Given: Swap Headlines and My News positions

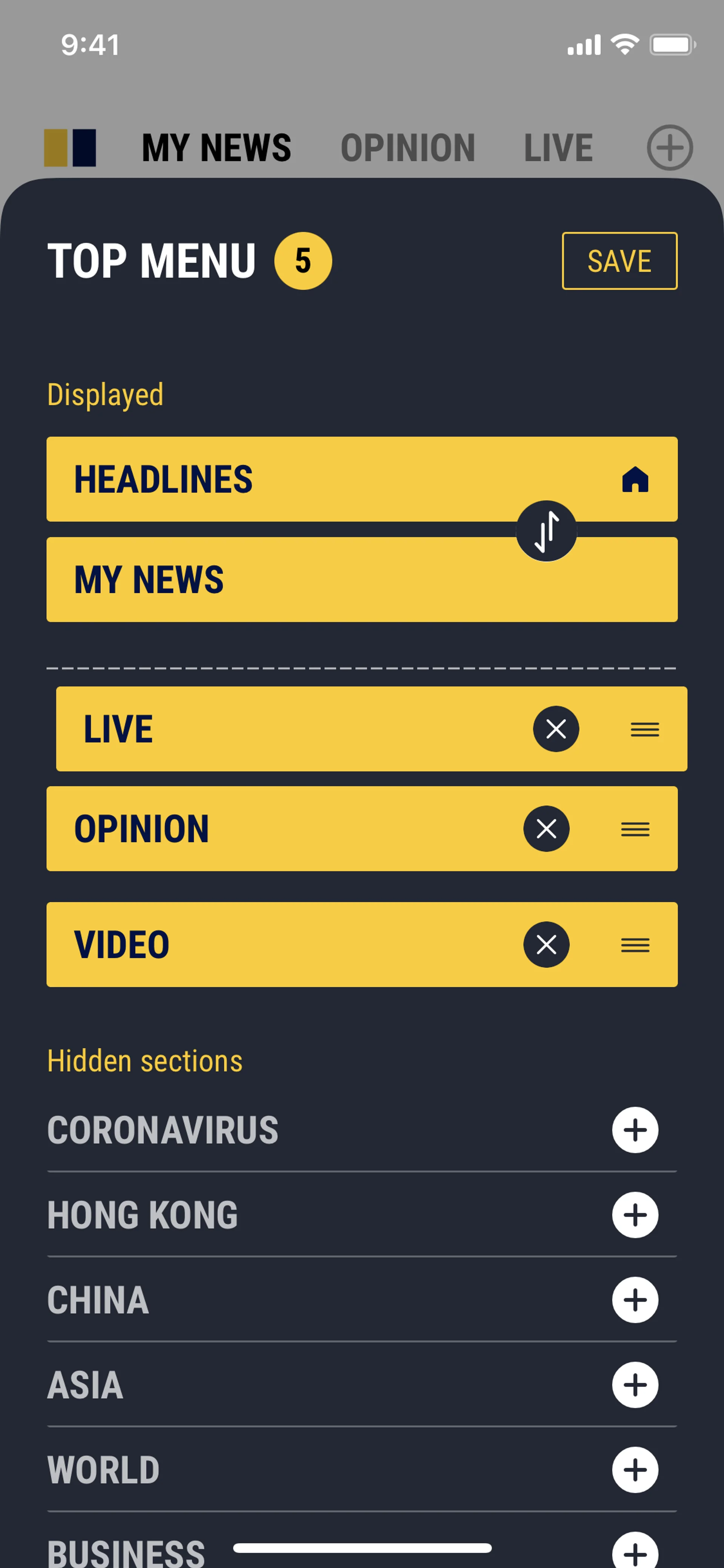Looking at the screenshot, I should pos(546,530).
